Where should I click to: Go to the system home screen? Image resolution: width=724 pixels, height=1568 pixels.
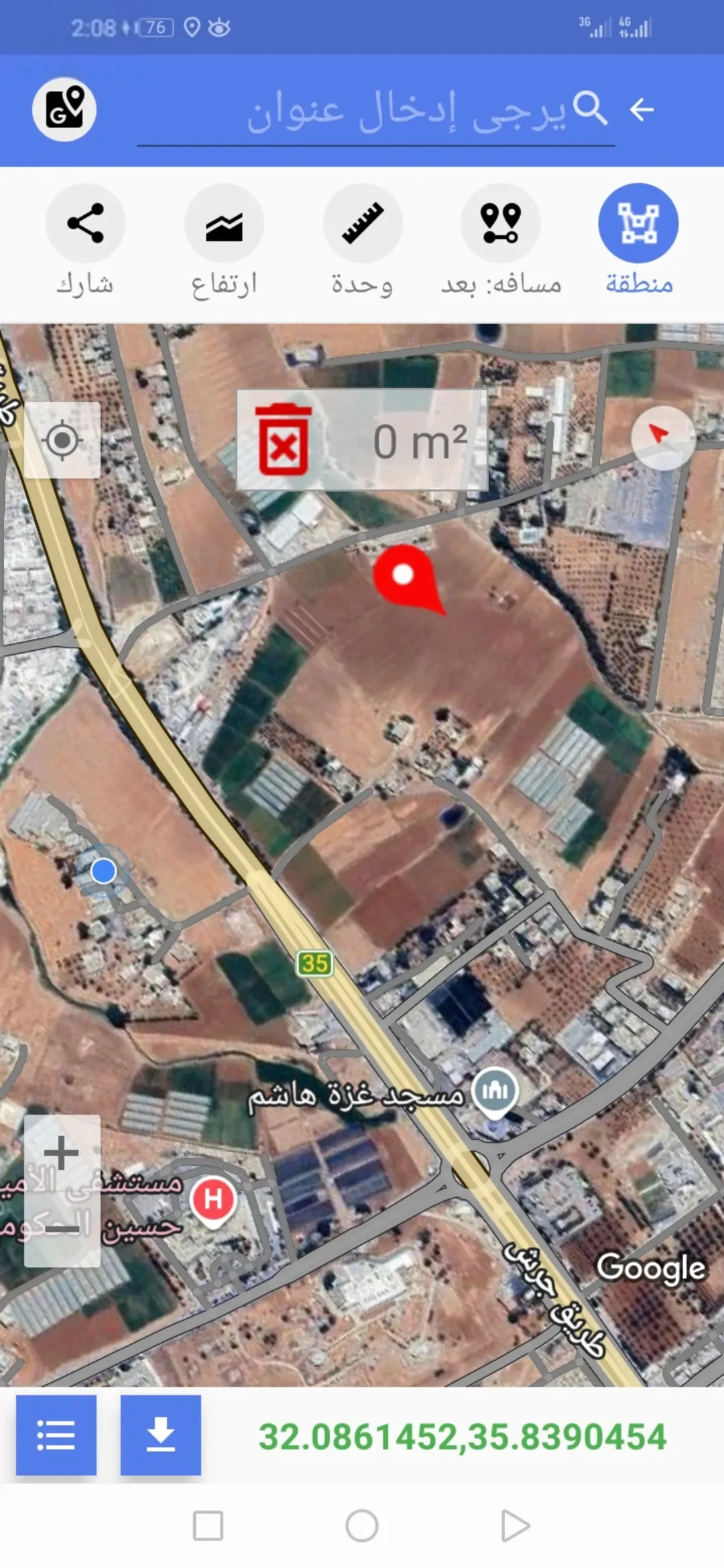click(362, 1526)
